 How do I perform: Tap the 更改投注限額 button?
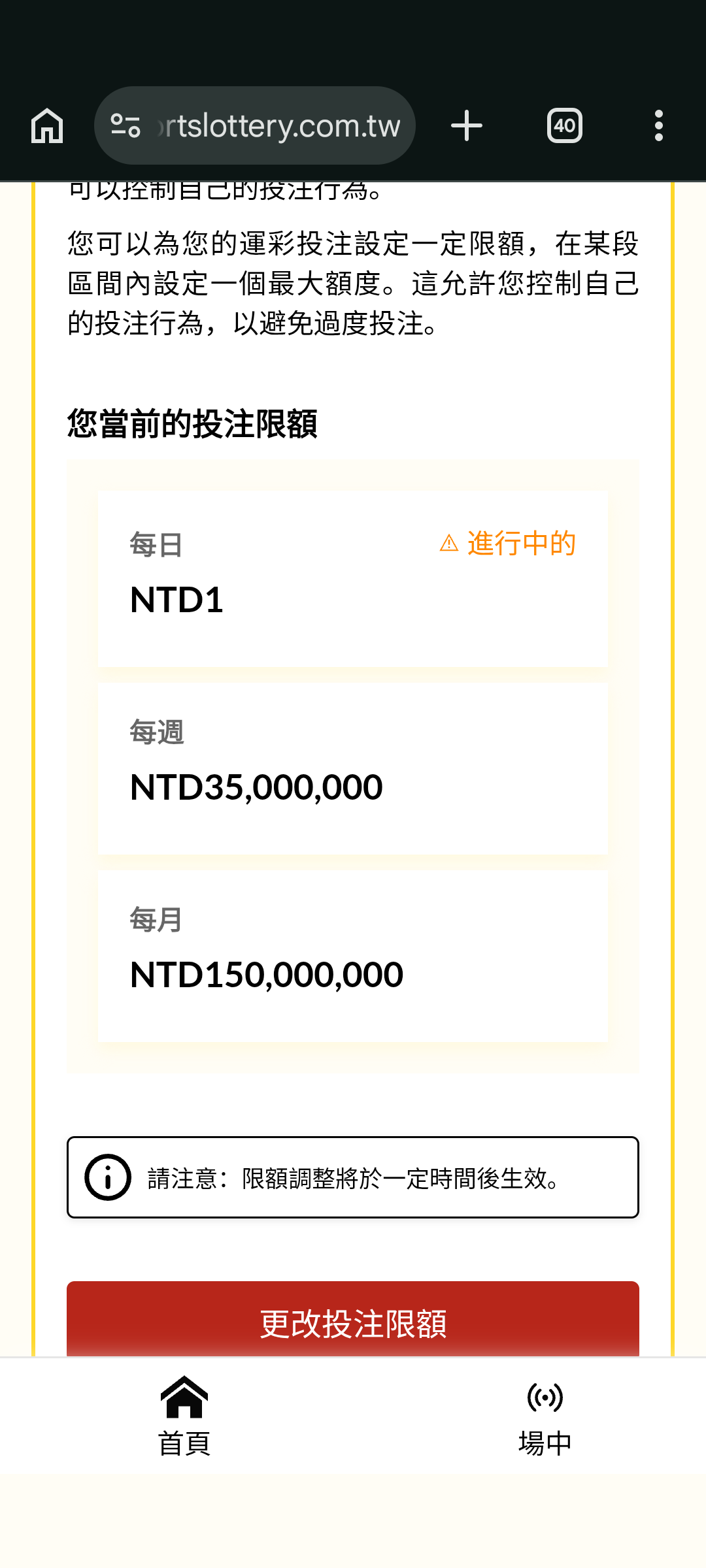click(x=353, y=1320)
